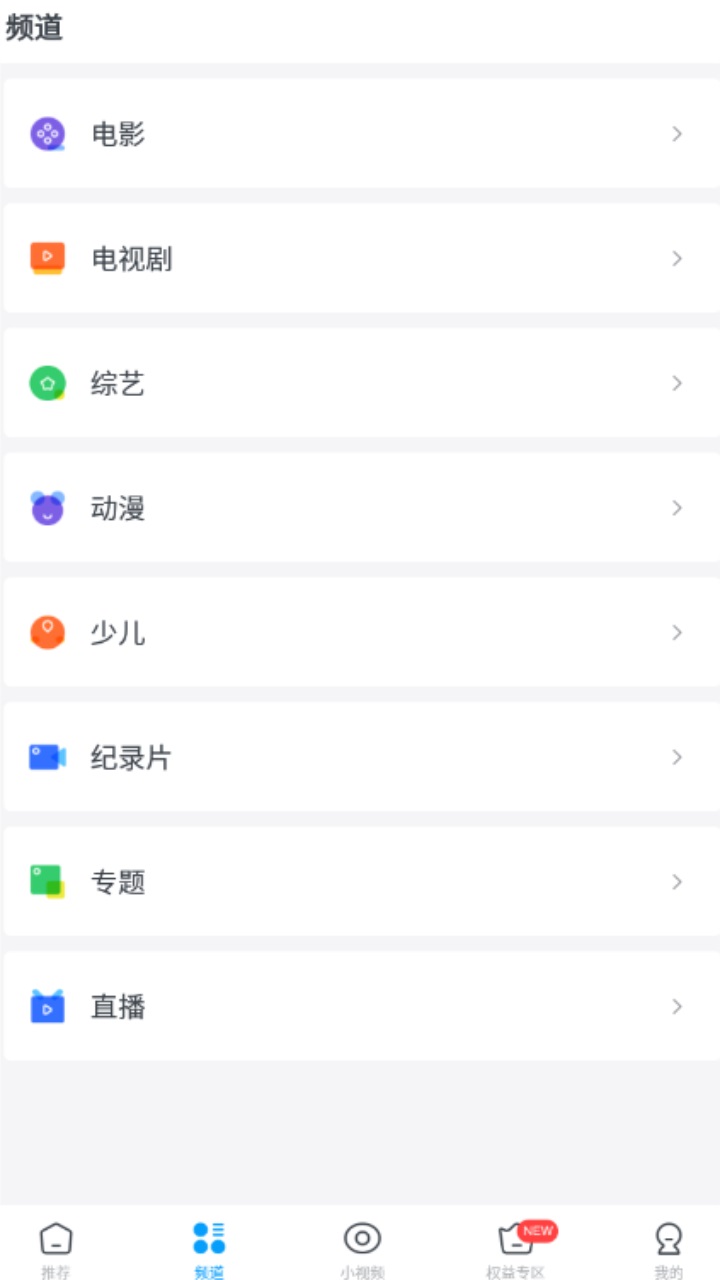
Task: Open the 少儿 channel
Action: coord(360,632)
